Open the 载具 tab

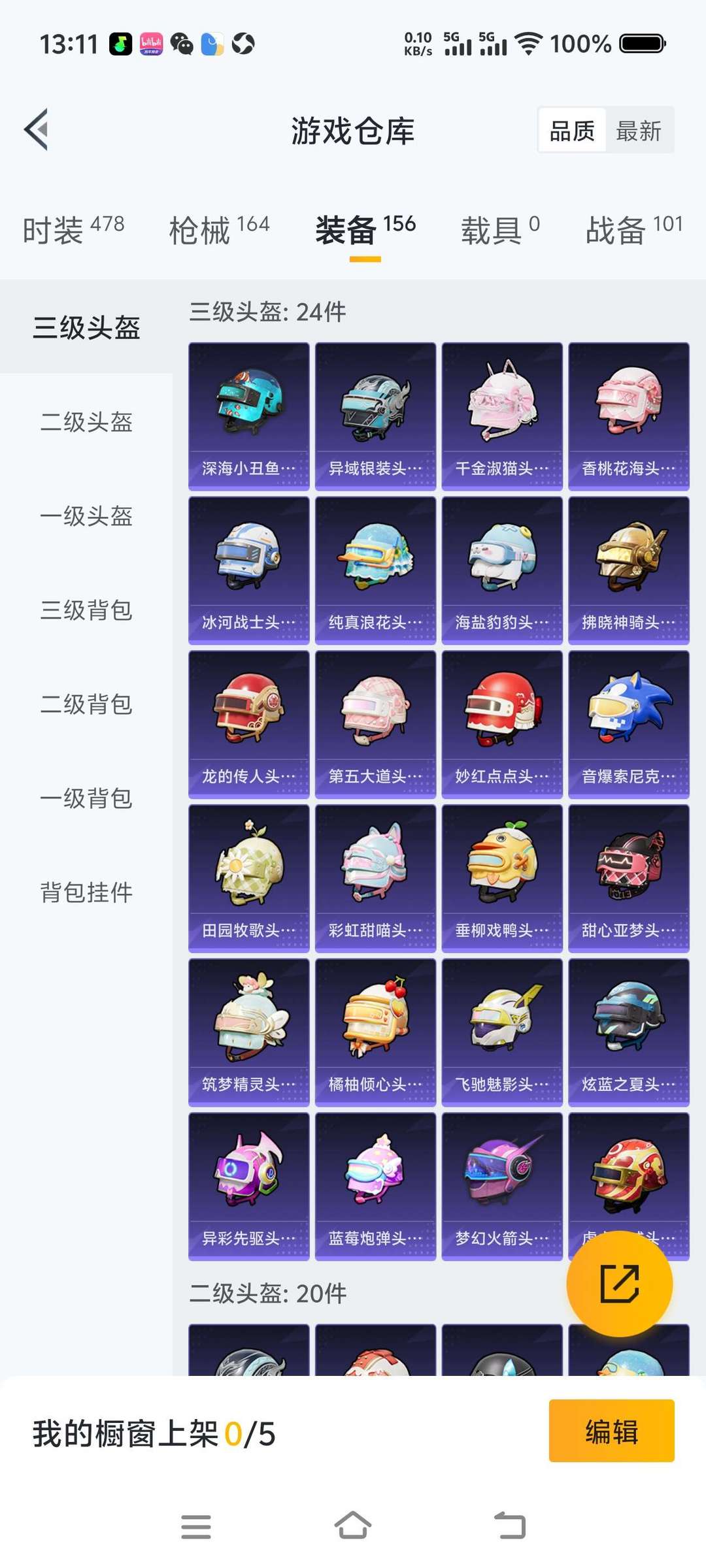coord(500,230)
